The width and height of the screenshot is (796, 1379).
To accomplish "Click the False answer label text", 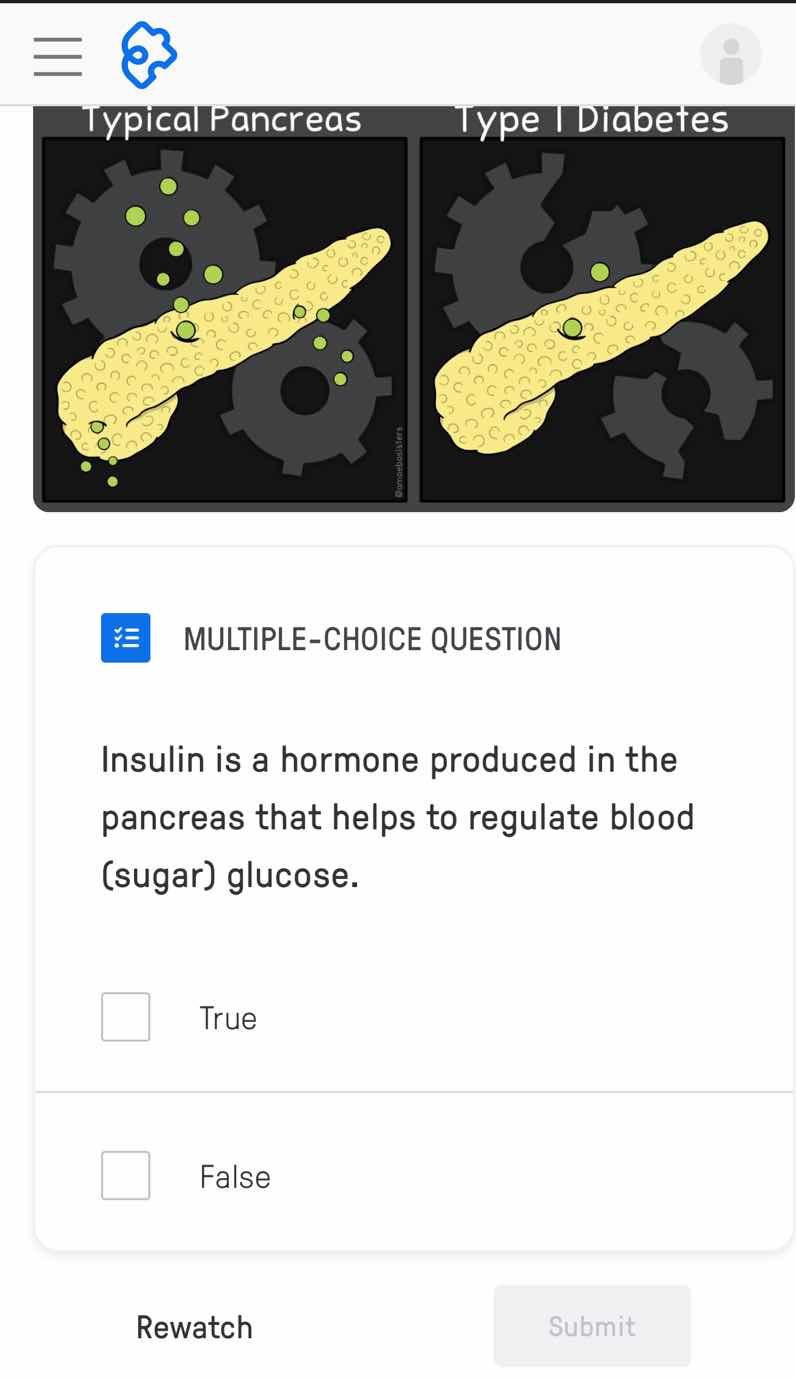I will click(x=235, y=1176).
